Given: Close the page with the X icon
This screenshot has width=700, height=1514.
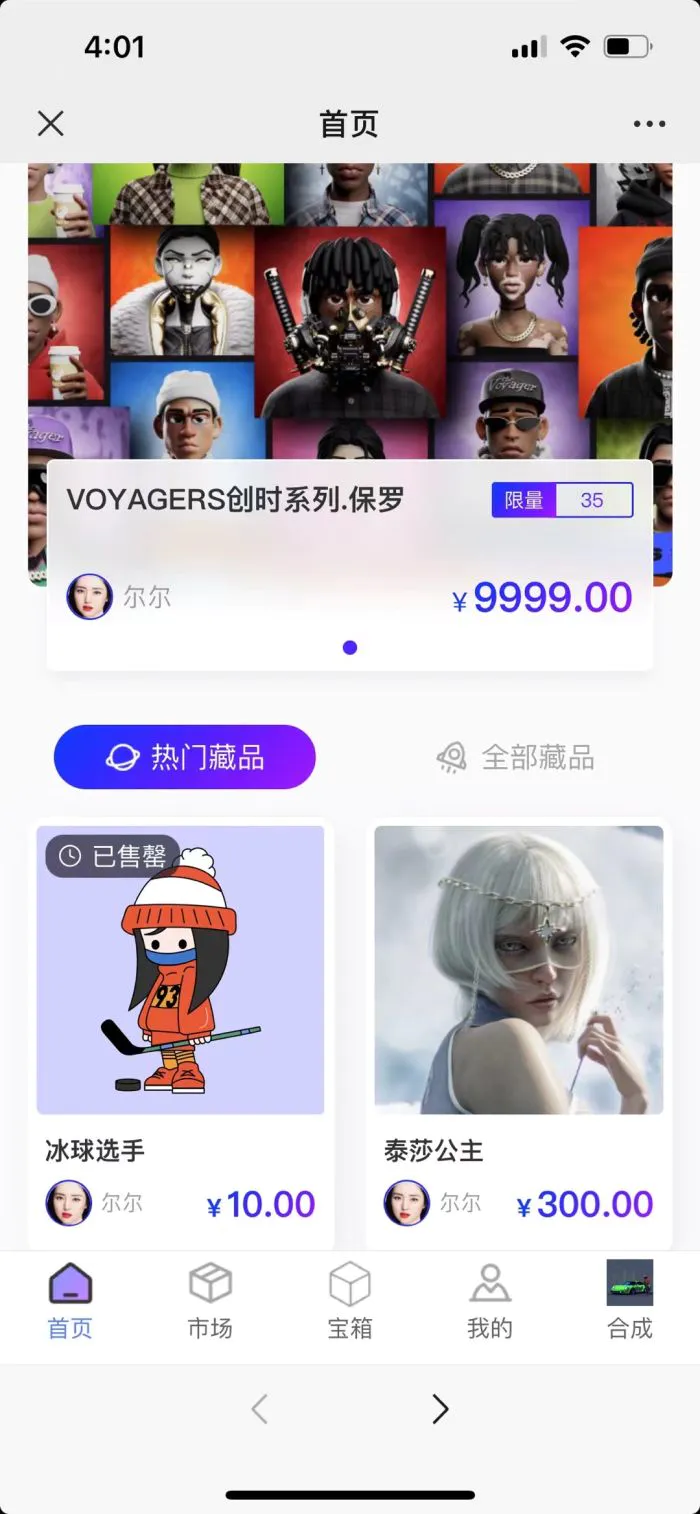Looking at the screenshot, I should point(50,123).
